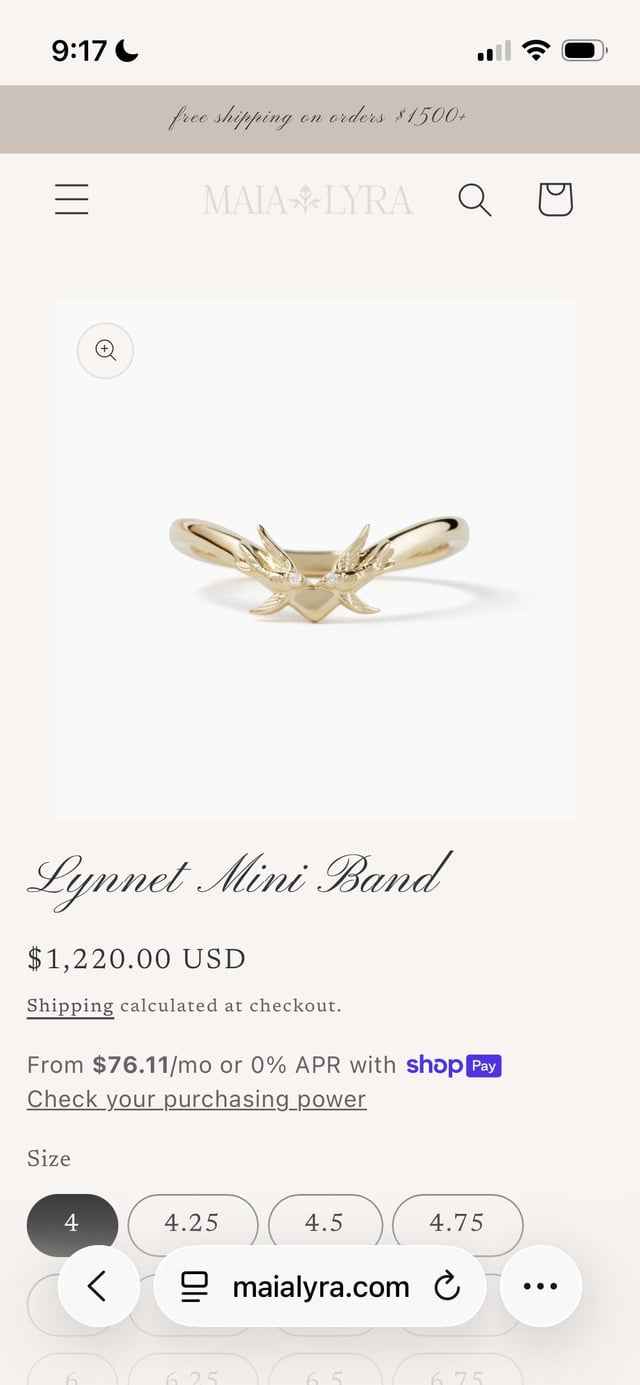Open the browser more options menu
The height and width of the screenshot is (1385, 640).
[540, 1286]
